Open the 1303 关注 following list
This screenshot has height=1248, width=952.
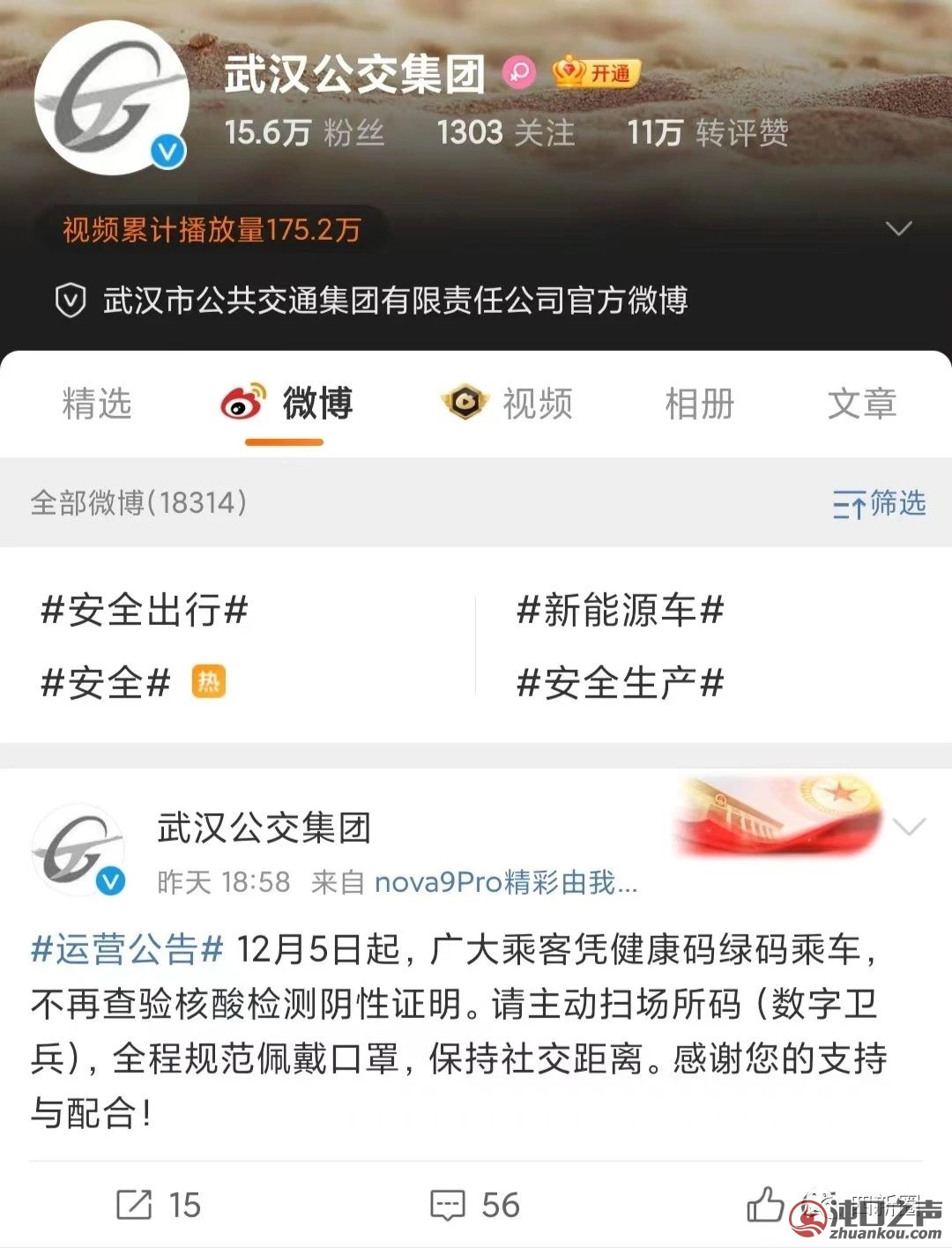(x=506, y=133)
